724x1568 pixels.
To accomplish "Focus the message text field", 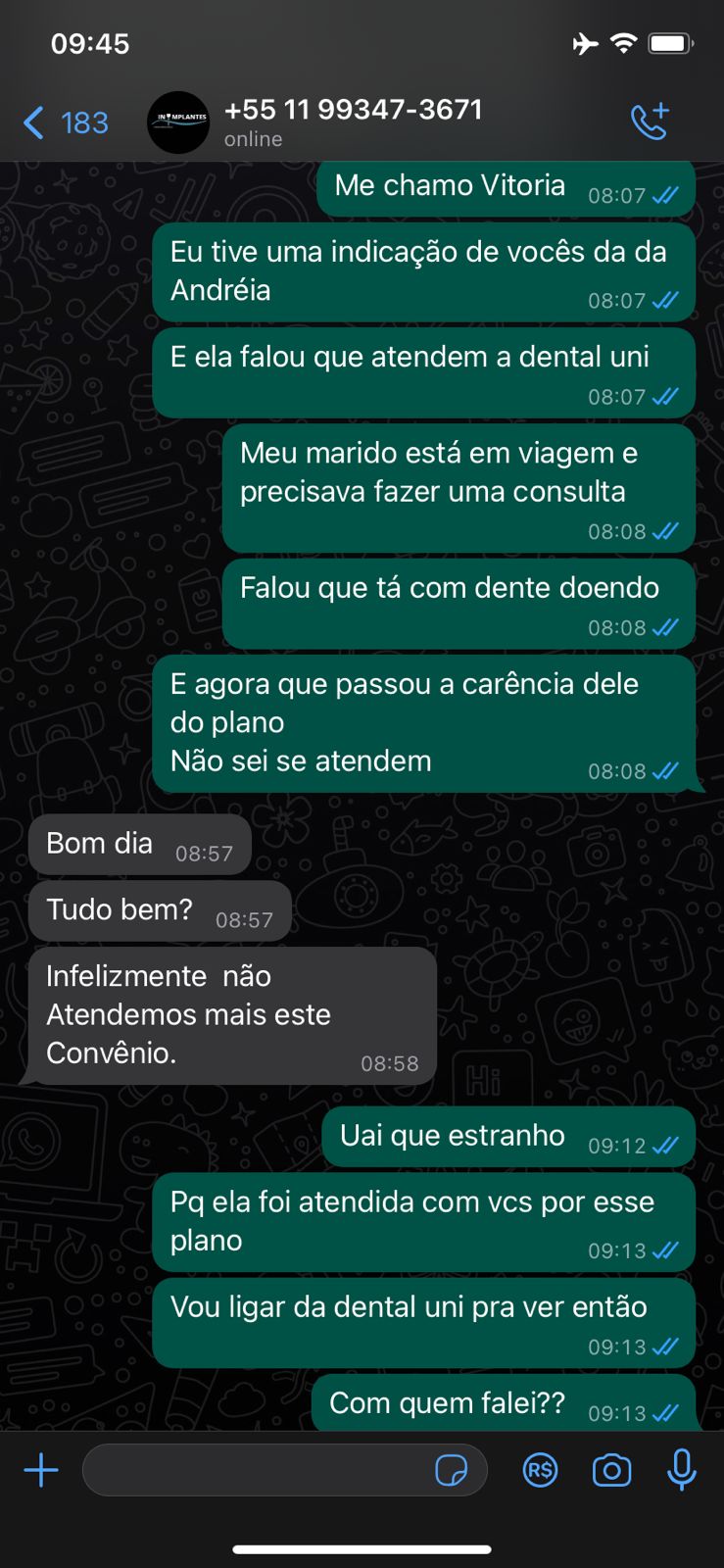I will pyautogui.click(x=255, y=1470).
